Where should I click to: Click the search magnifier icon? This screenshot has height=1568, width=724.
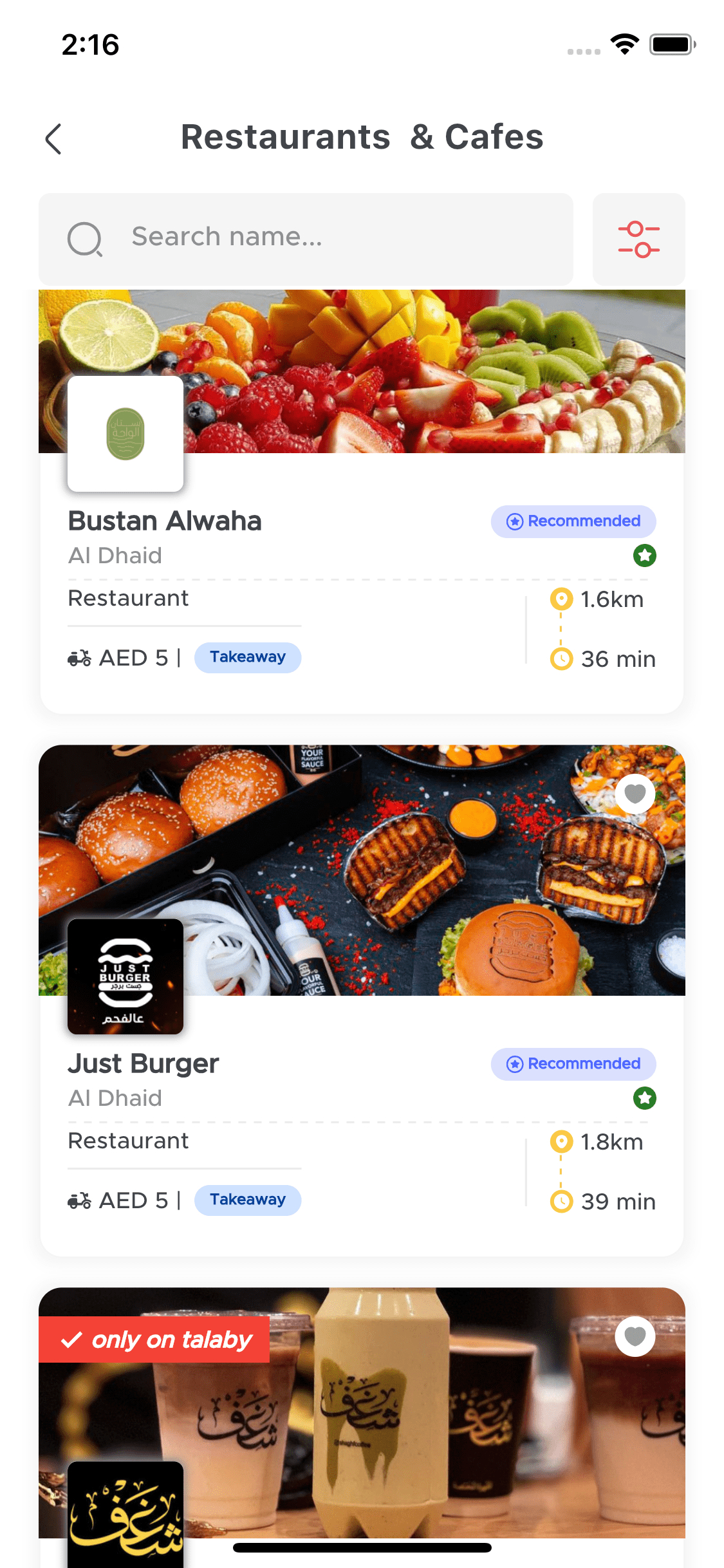pyautogui.click(x=84, y=239)
